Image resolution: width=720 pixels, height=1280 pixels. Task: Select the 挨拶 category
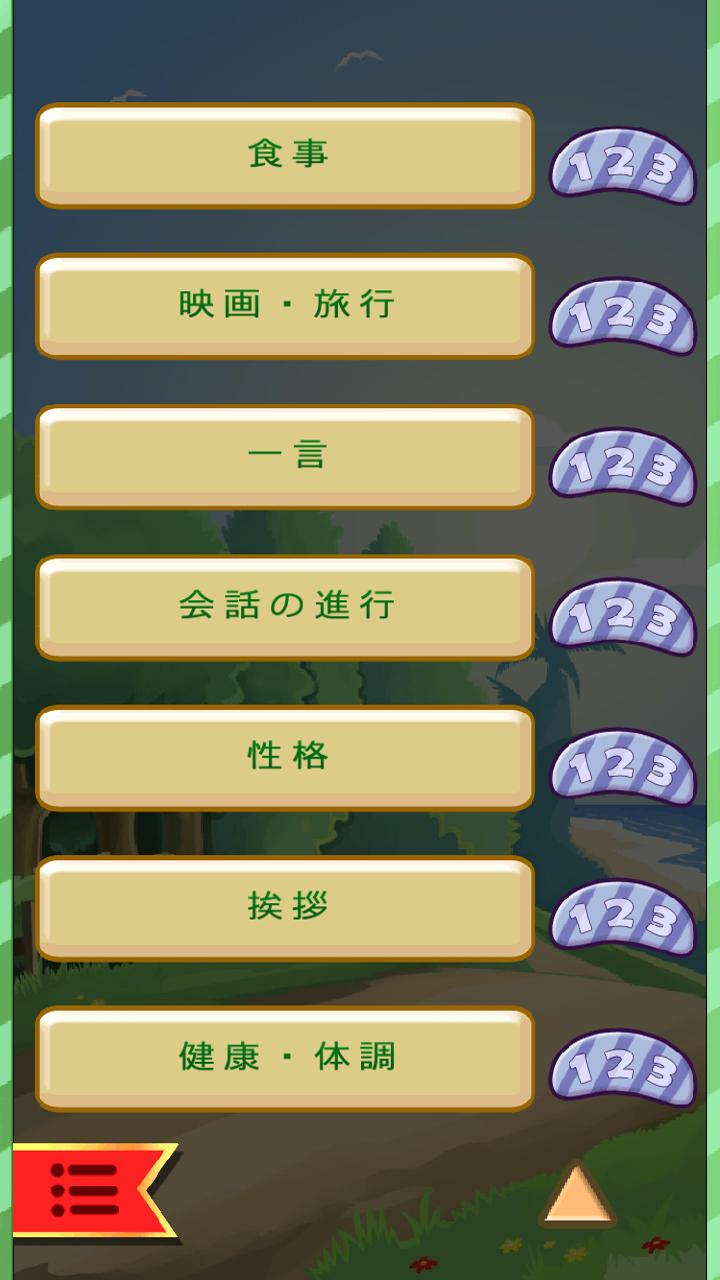(x=285, y=908)
